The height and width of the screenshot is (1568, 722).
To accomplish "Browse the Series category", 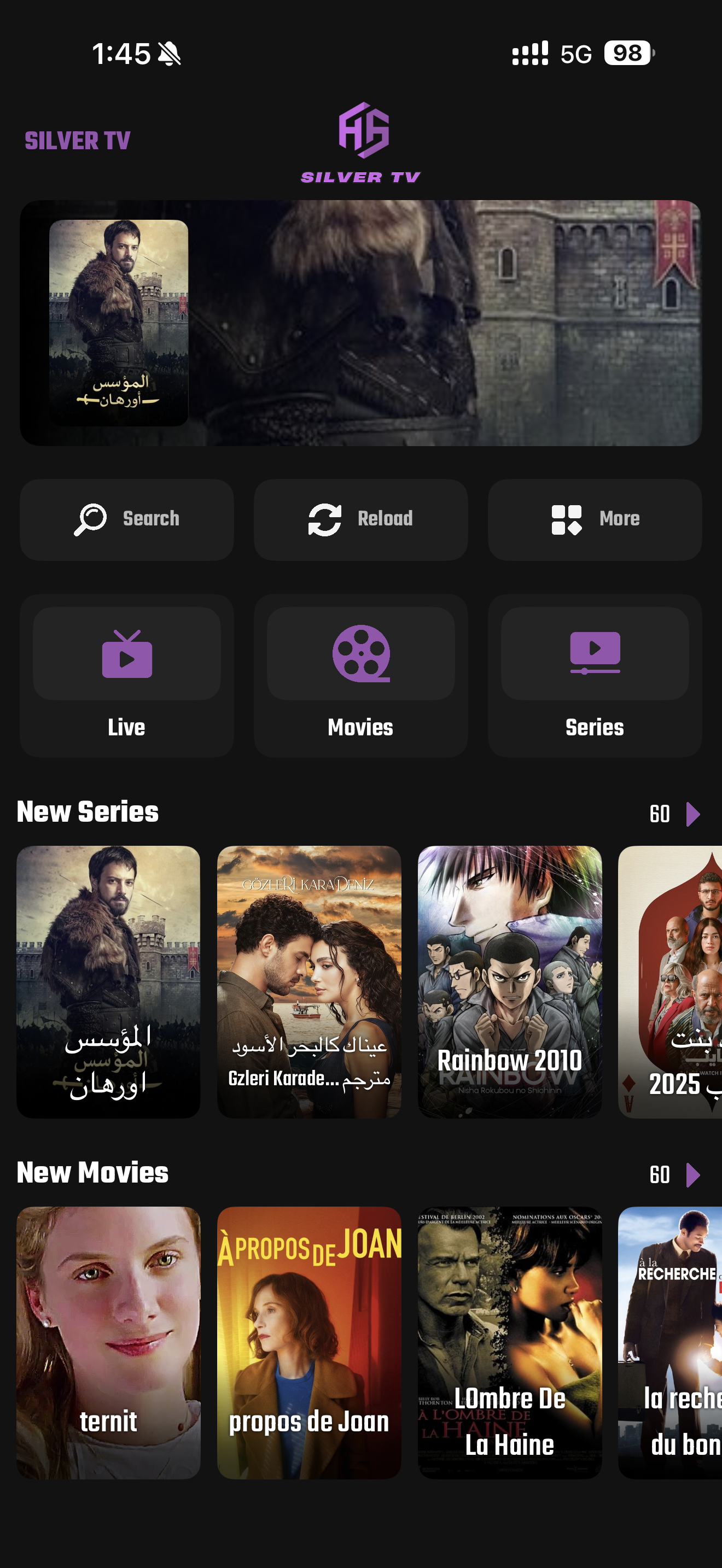I will click(x=594, y=675).
